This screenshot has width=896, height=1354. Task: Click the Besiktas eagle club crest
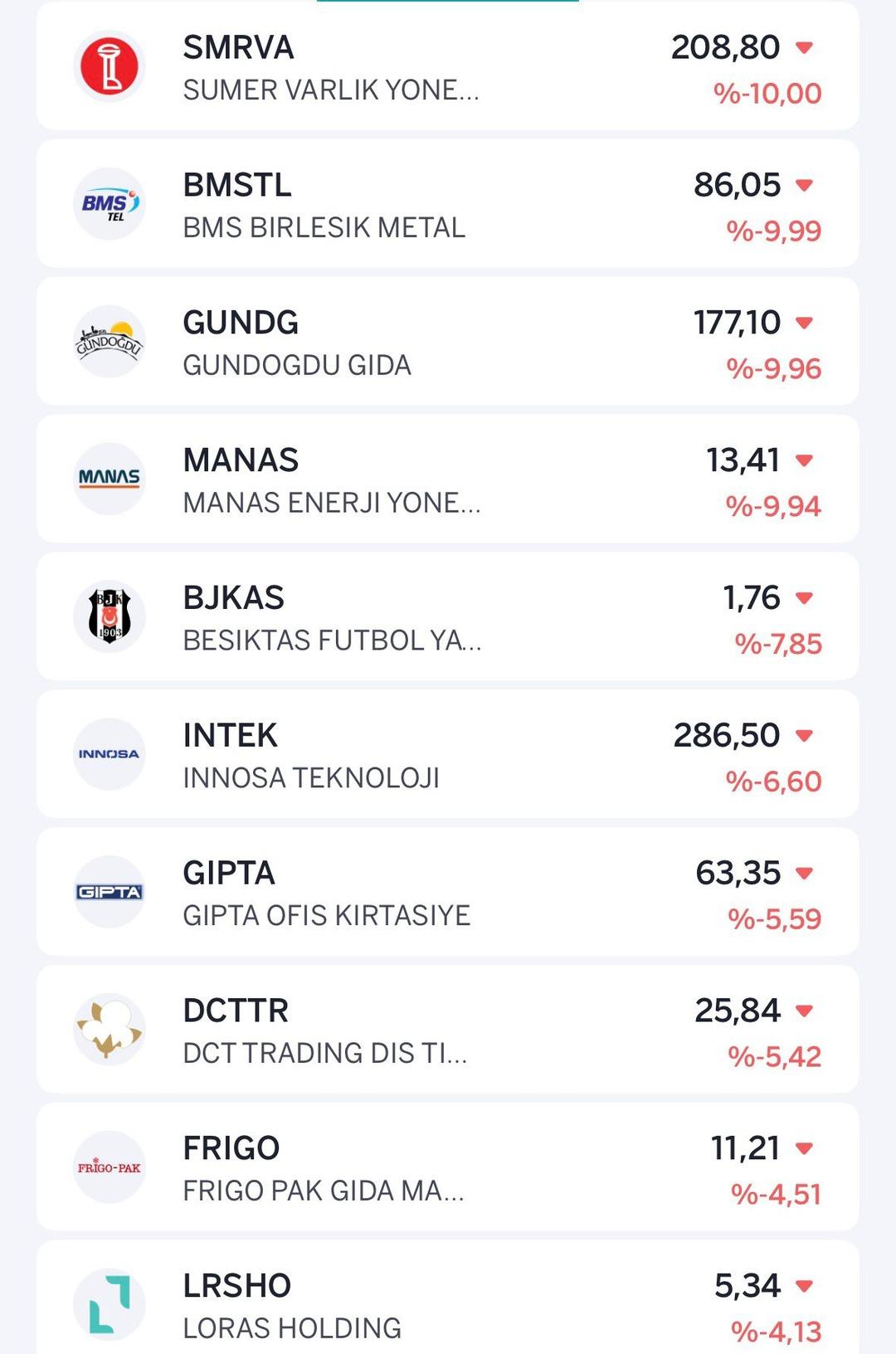[x=110, y=614]
